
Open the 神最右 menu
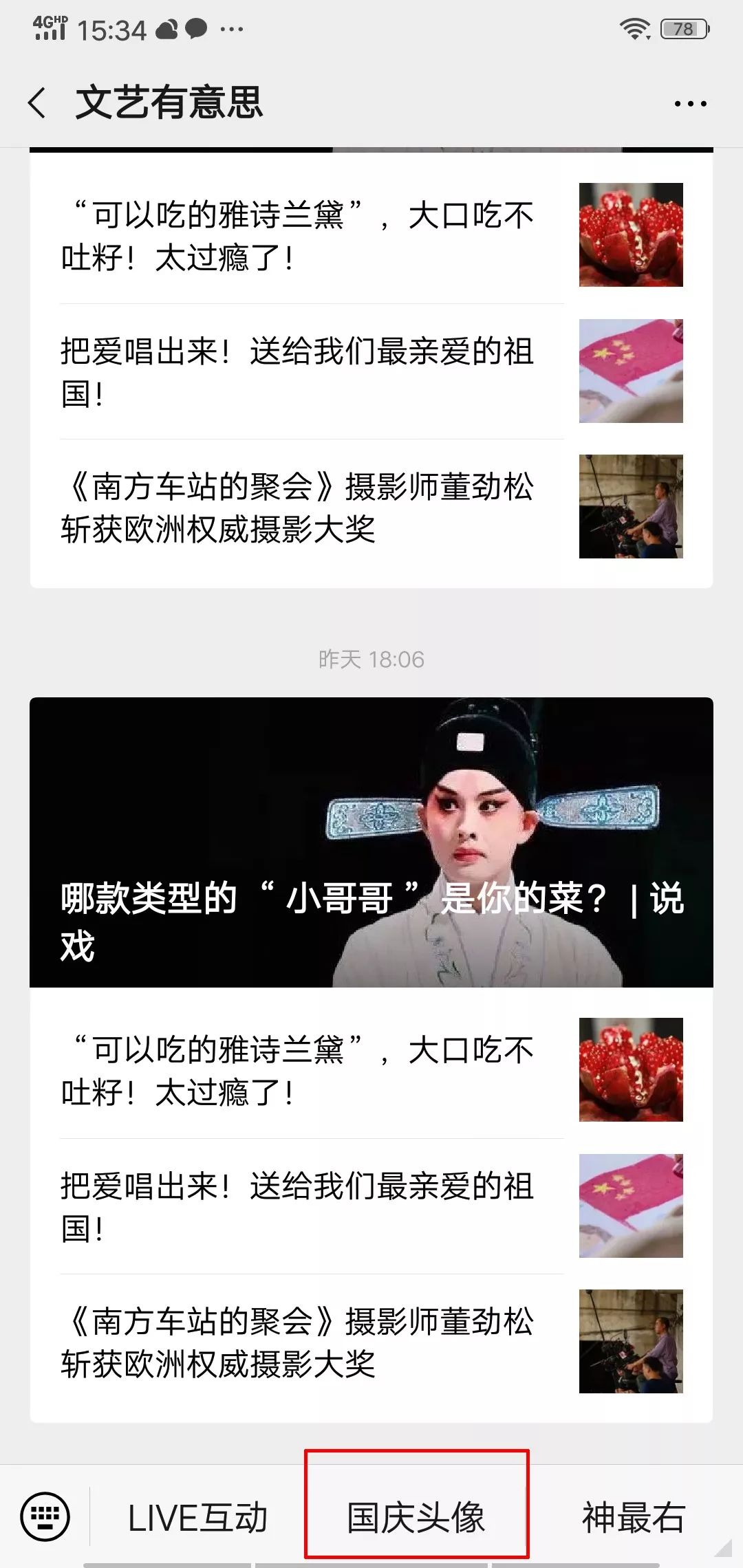tap(634, 1517)
